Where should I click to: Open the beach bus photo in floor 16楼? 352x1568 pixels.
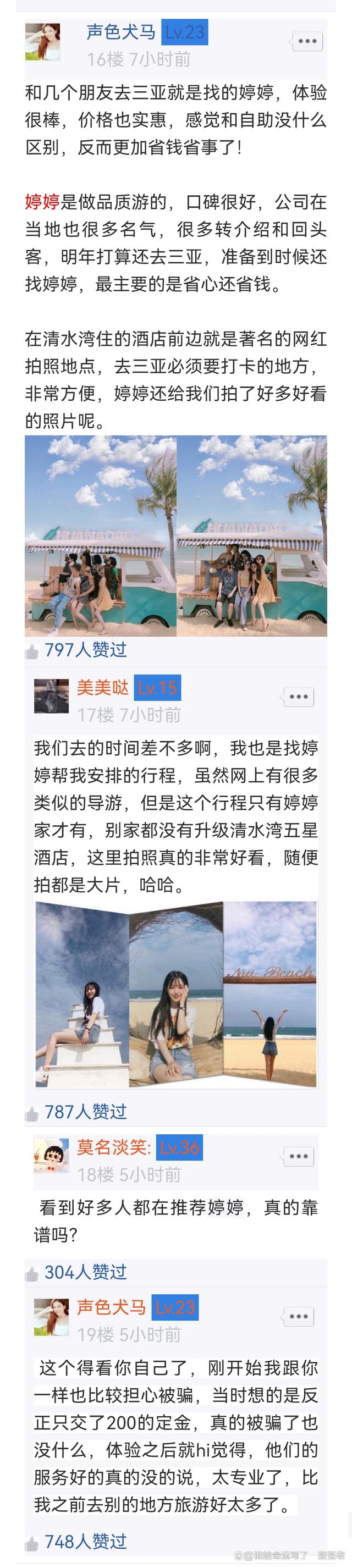176,536
